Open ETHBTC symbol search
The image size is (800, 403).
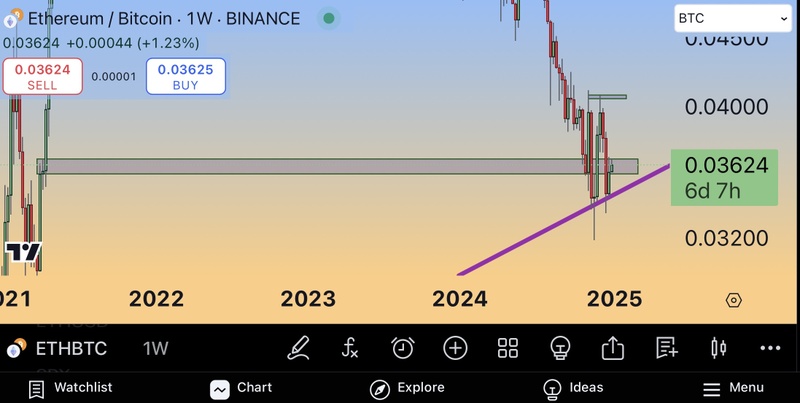pyautogui.click(x=70, y=348)
